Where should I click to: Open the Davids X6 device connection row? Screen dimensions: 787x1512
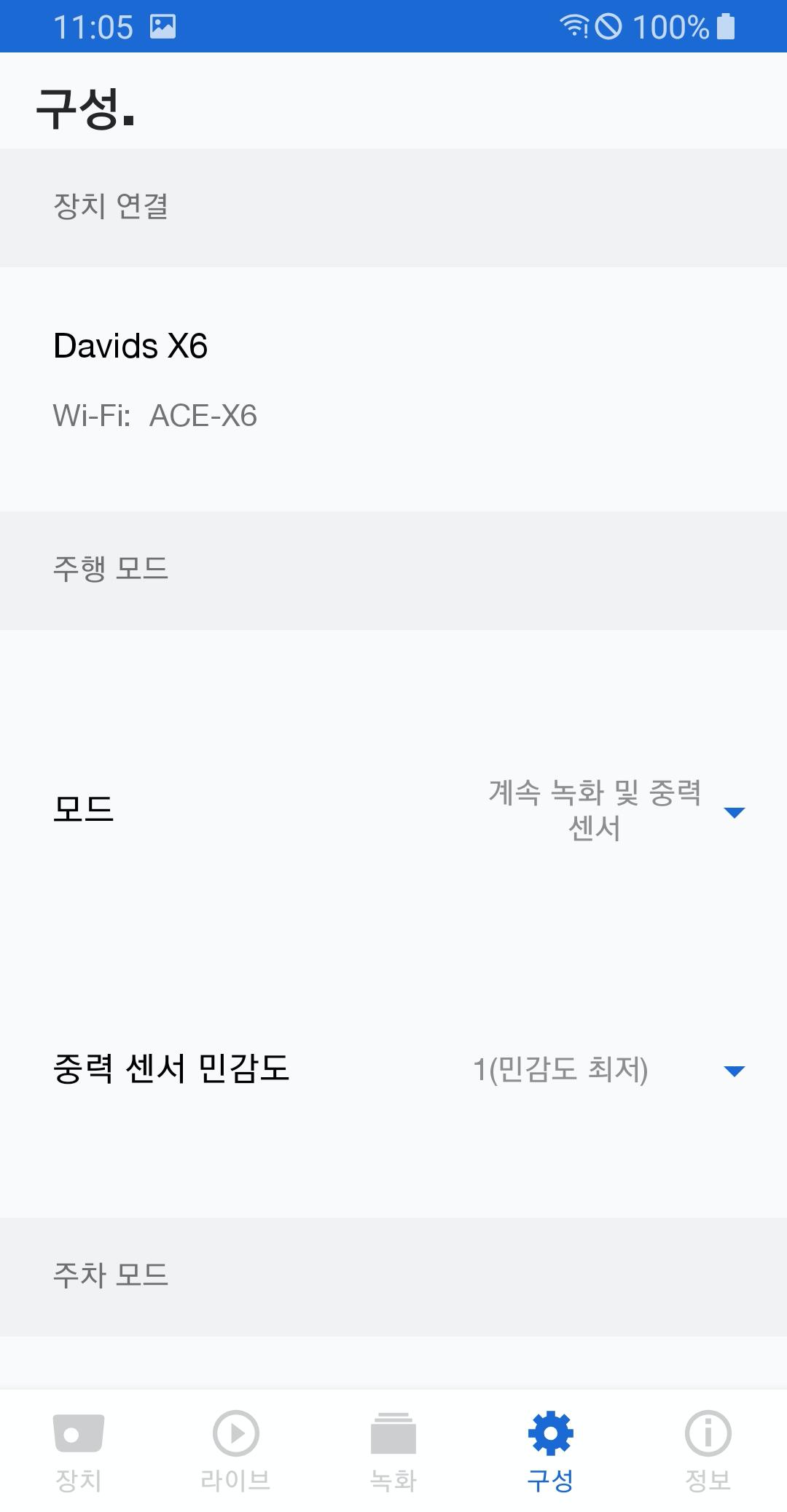(393, 389)
